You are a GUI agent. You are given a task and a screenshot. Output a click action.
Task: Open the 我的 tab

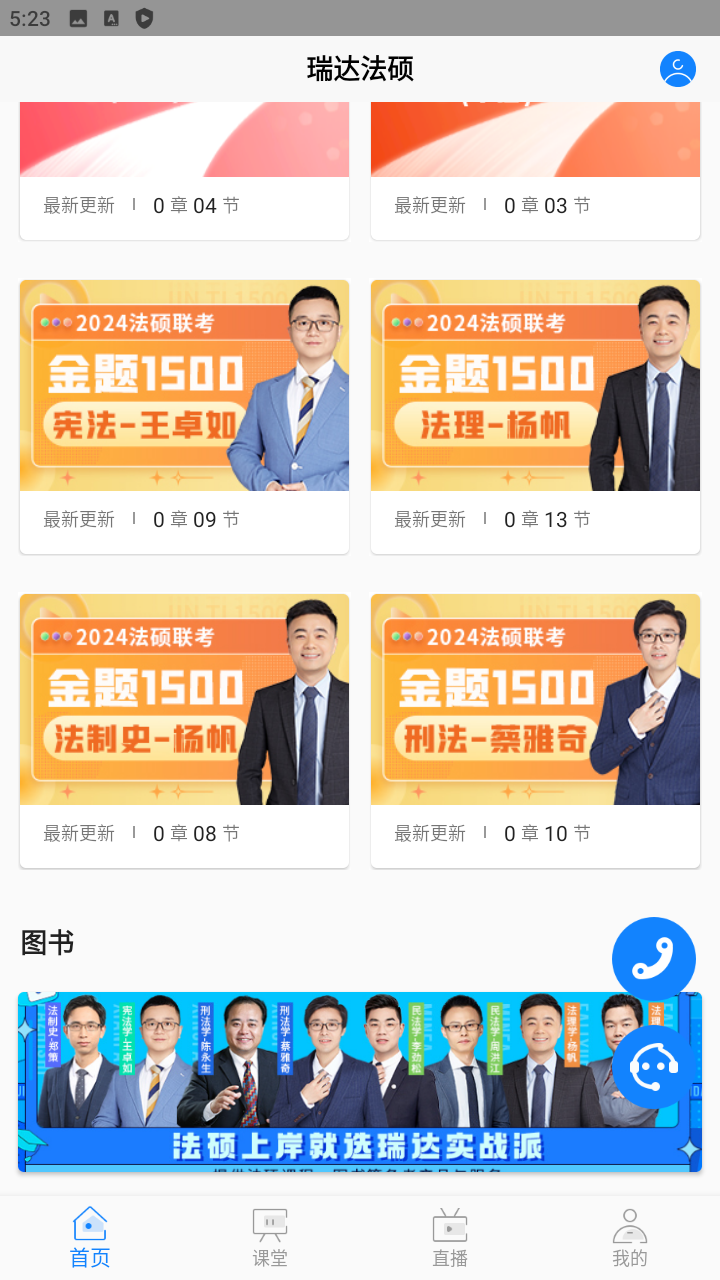(630, 1238)
